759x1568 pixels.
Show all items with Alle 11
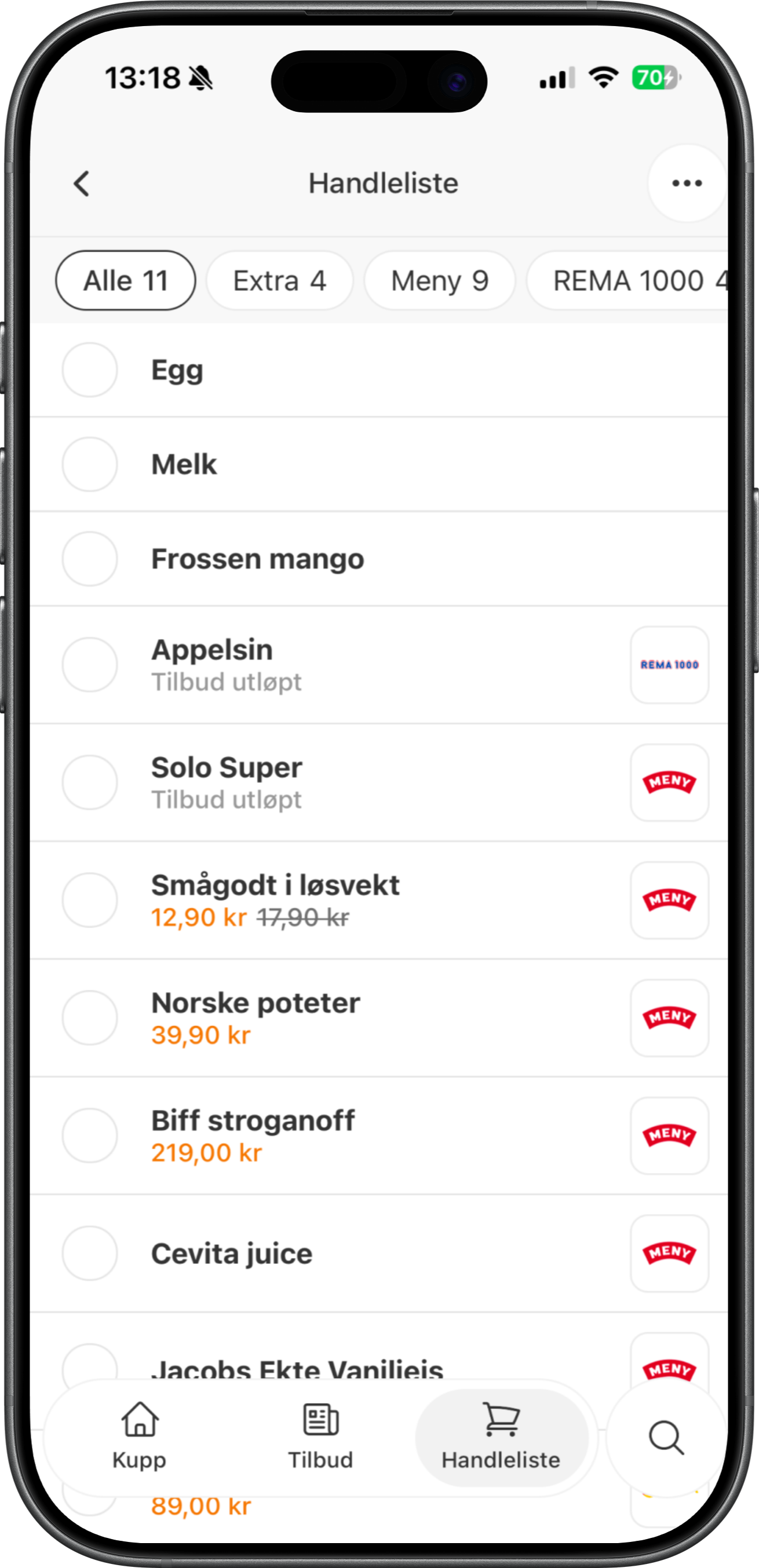[125, 281]
